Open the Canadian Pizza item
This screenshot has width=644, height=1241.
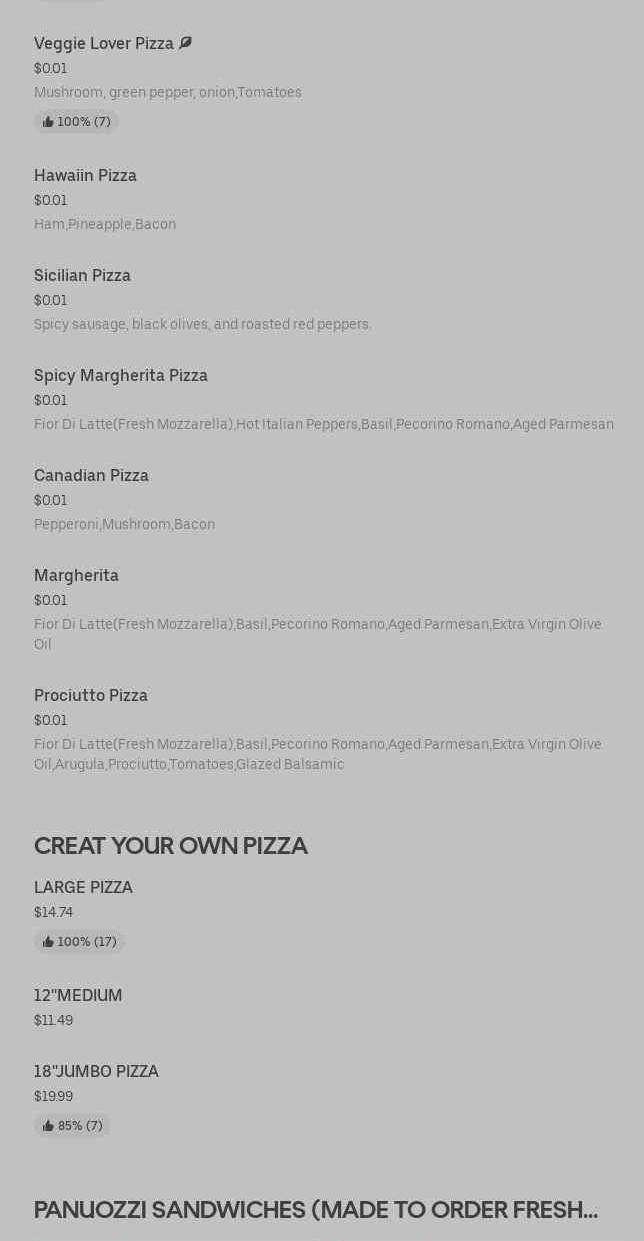pyautogui.click(x=322, y=500)
